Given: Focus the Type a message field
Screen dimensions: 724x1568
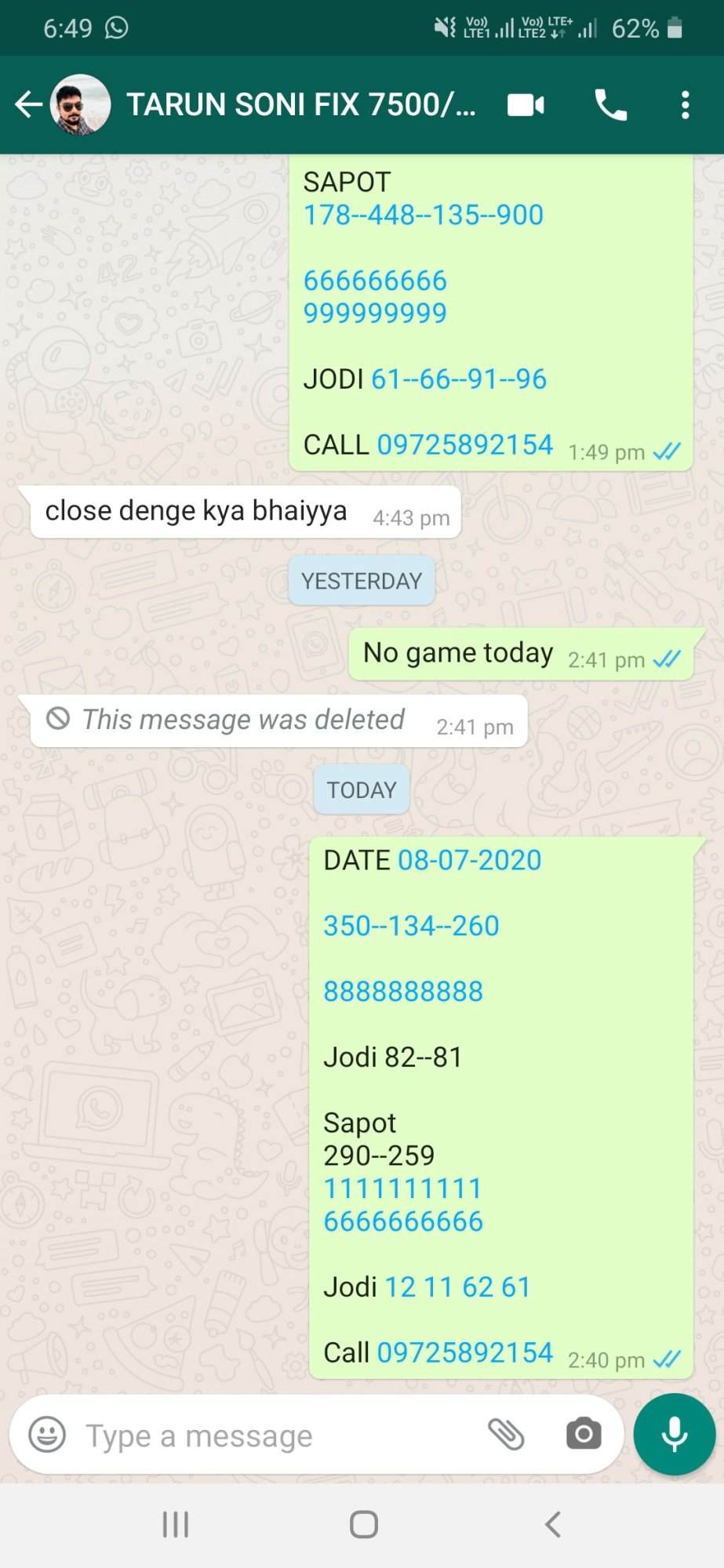Looking at the screenshot, I should coord(275,1436).
